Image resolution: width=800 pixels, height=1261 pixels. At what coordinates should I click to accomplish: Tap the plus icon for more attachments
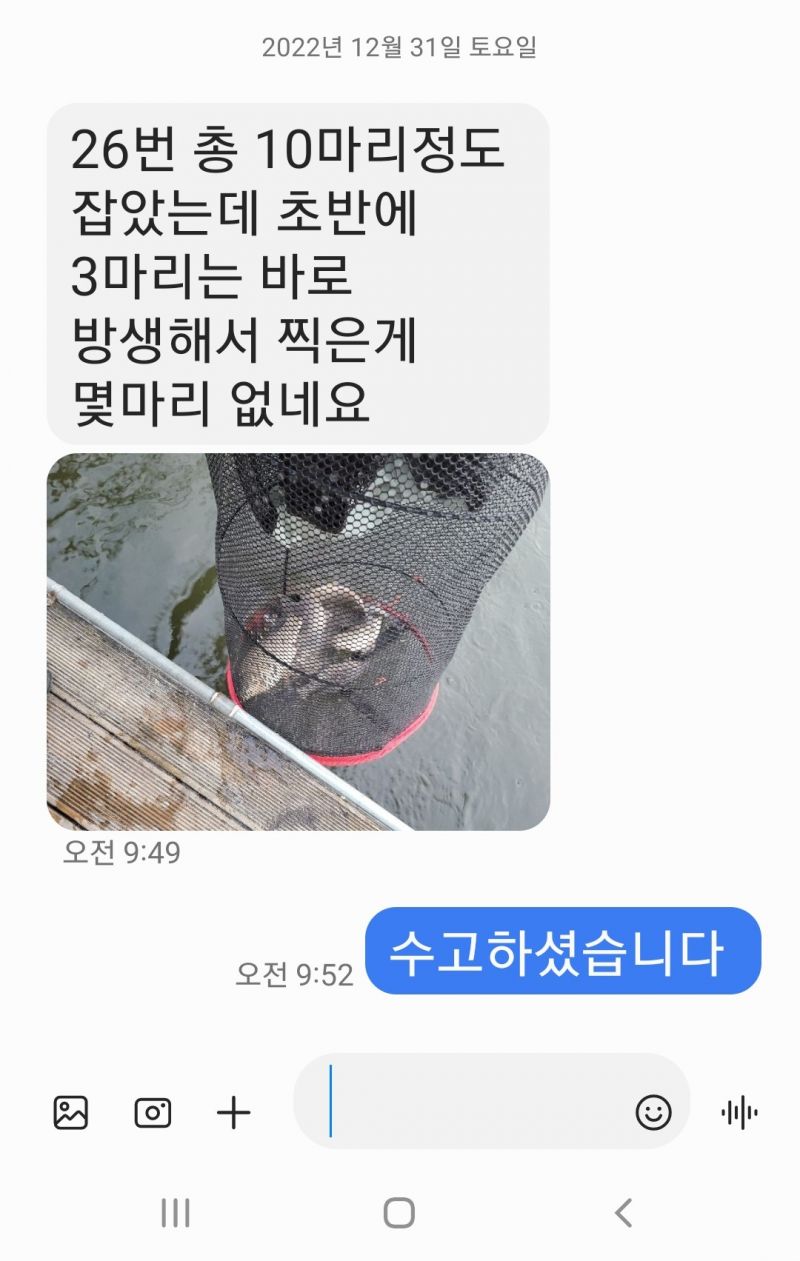coord(234,1112)
